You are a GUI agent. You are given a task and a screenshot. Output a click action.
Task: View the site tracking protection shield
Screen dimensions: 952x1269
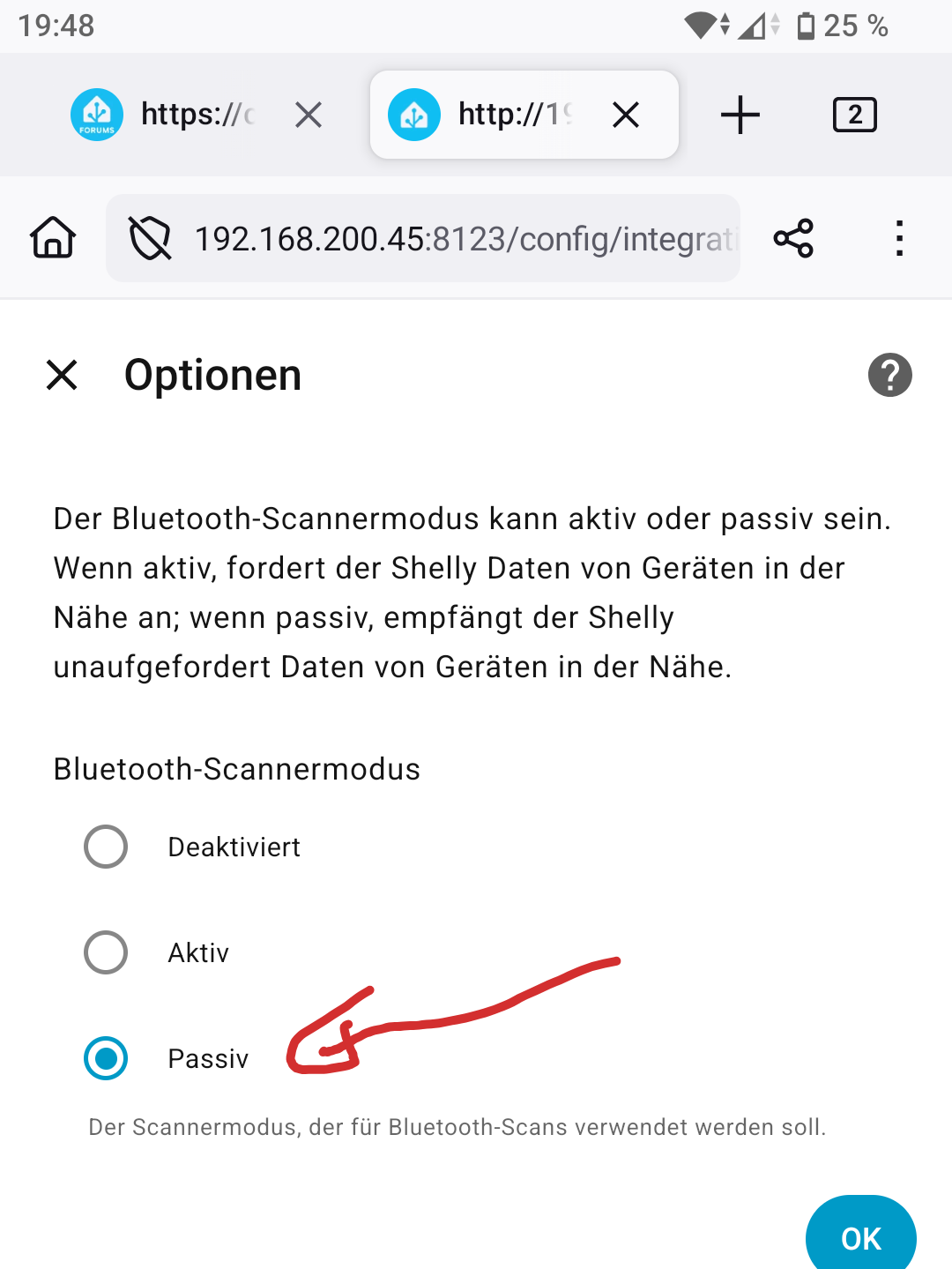click(x=150, y=238)
